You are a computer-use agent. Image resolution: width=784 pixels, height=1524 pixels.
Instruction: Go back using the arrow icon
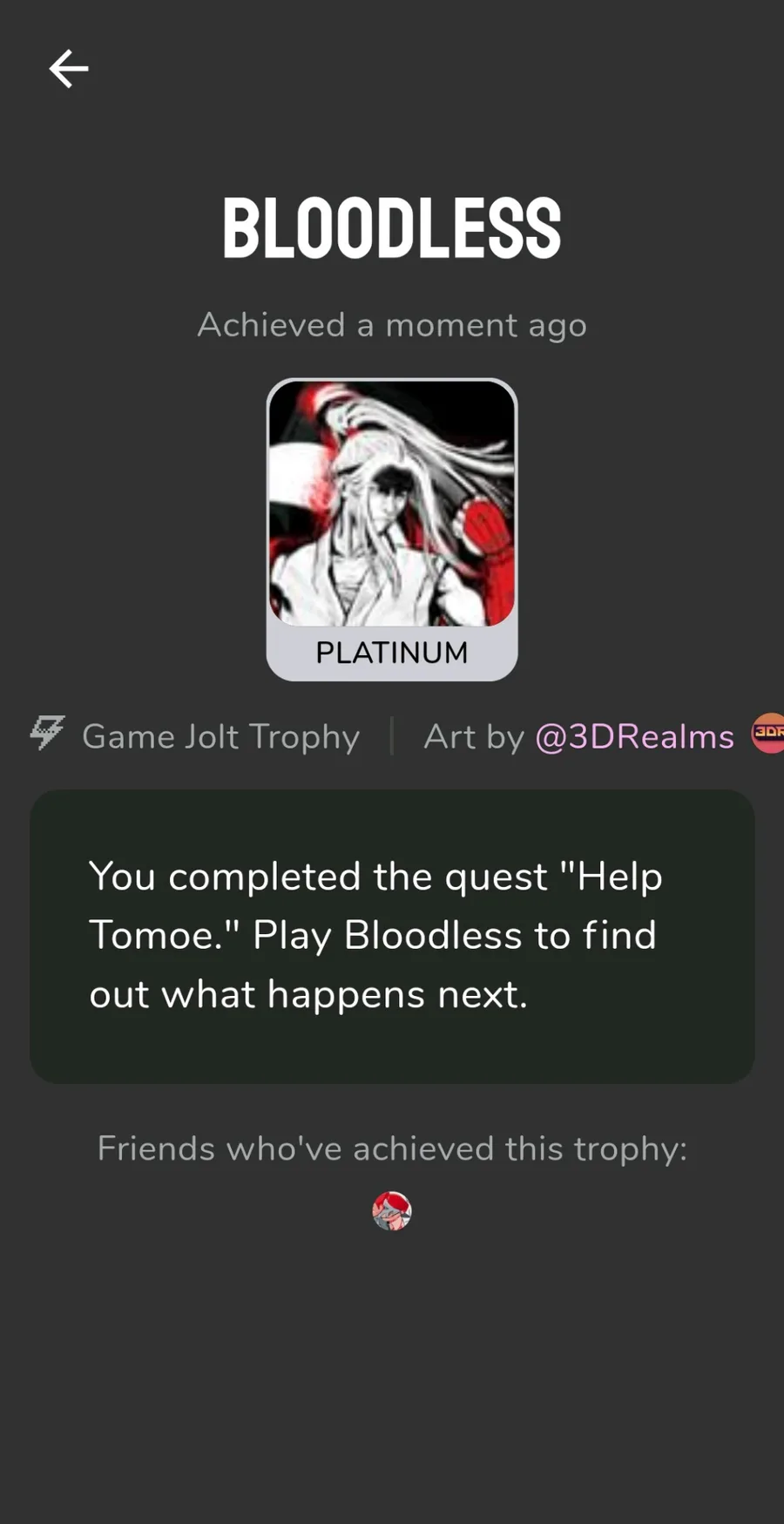click(x=69, y=69)
